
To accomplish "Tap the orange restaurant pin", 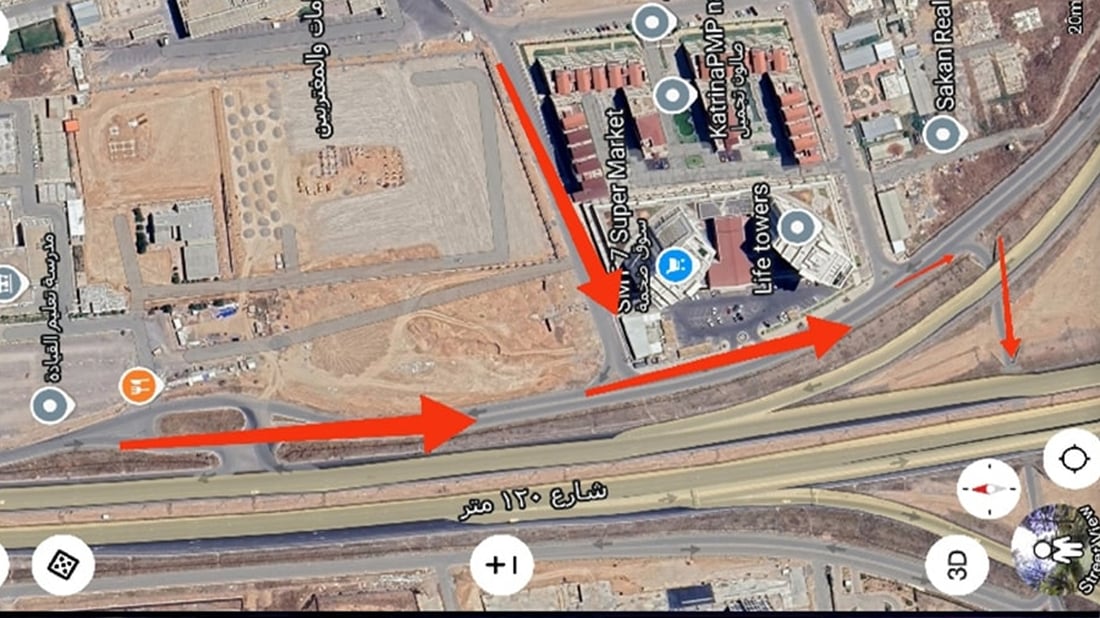I will pyautogui.click(x=141, y=385).
